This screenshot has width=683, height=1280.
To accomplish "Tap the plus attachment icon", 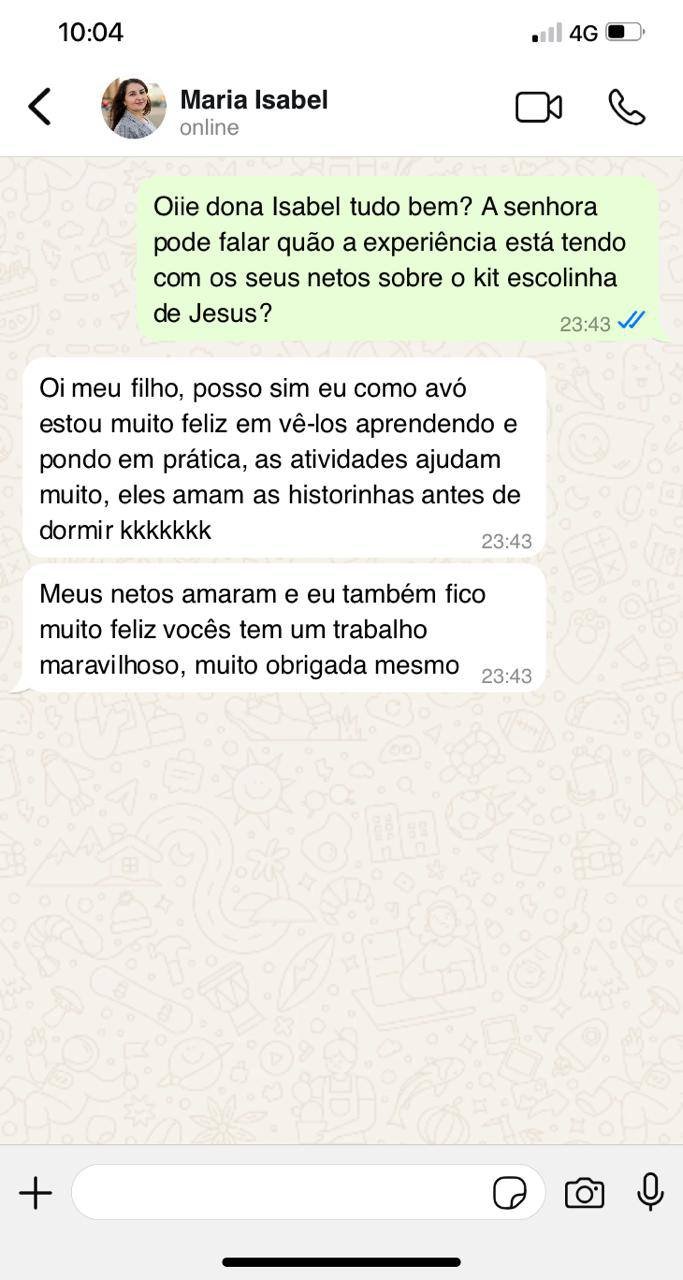I will (36, 1192).
